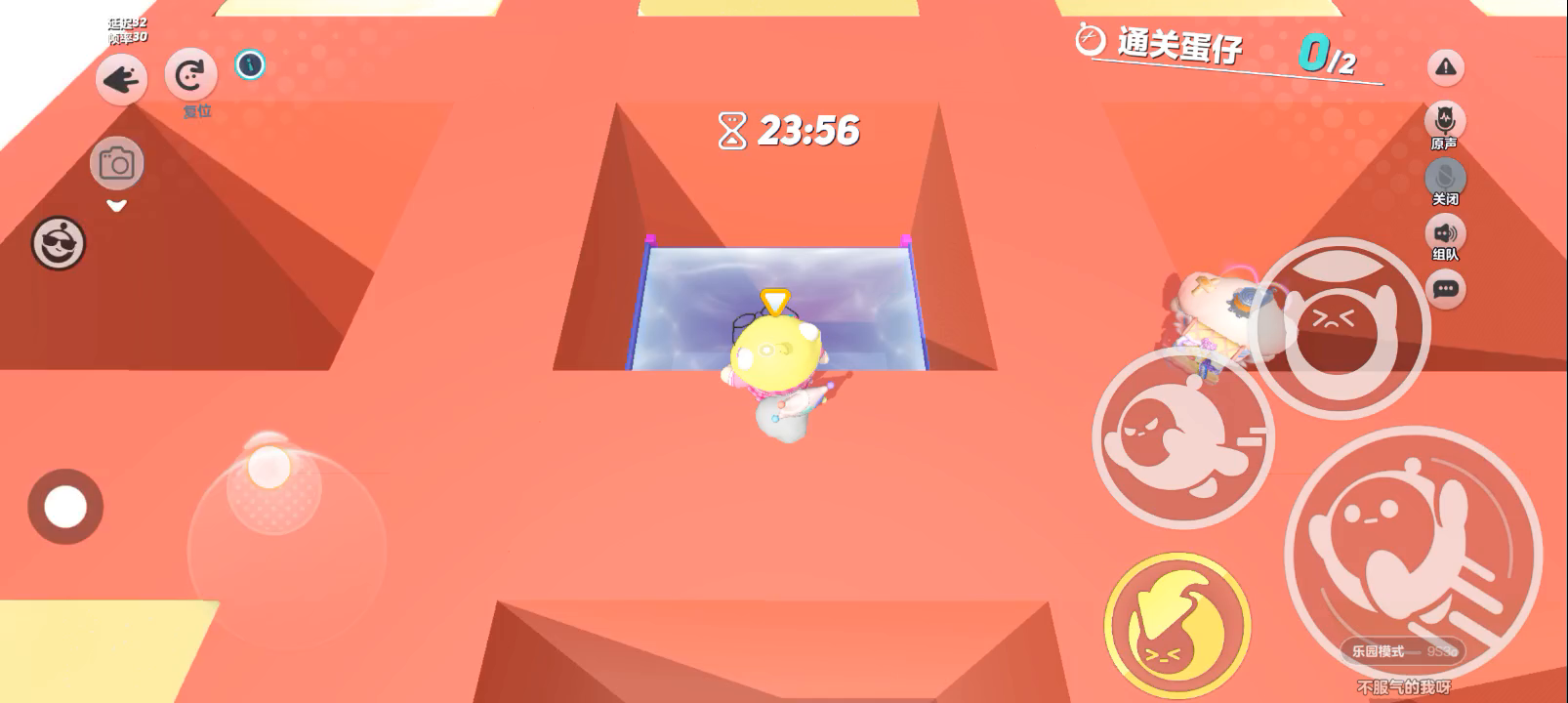1568x703 pixels.
Task: Tap the white round button at left
Action: (x=65, y=507)
